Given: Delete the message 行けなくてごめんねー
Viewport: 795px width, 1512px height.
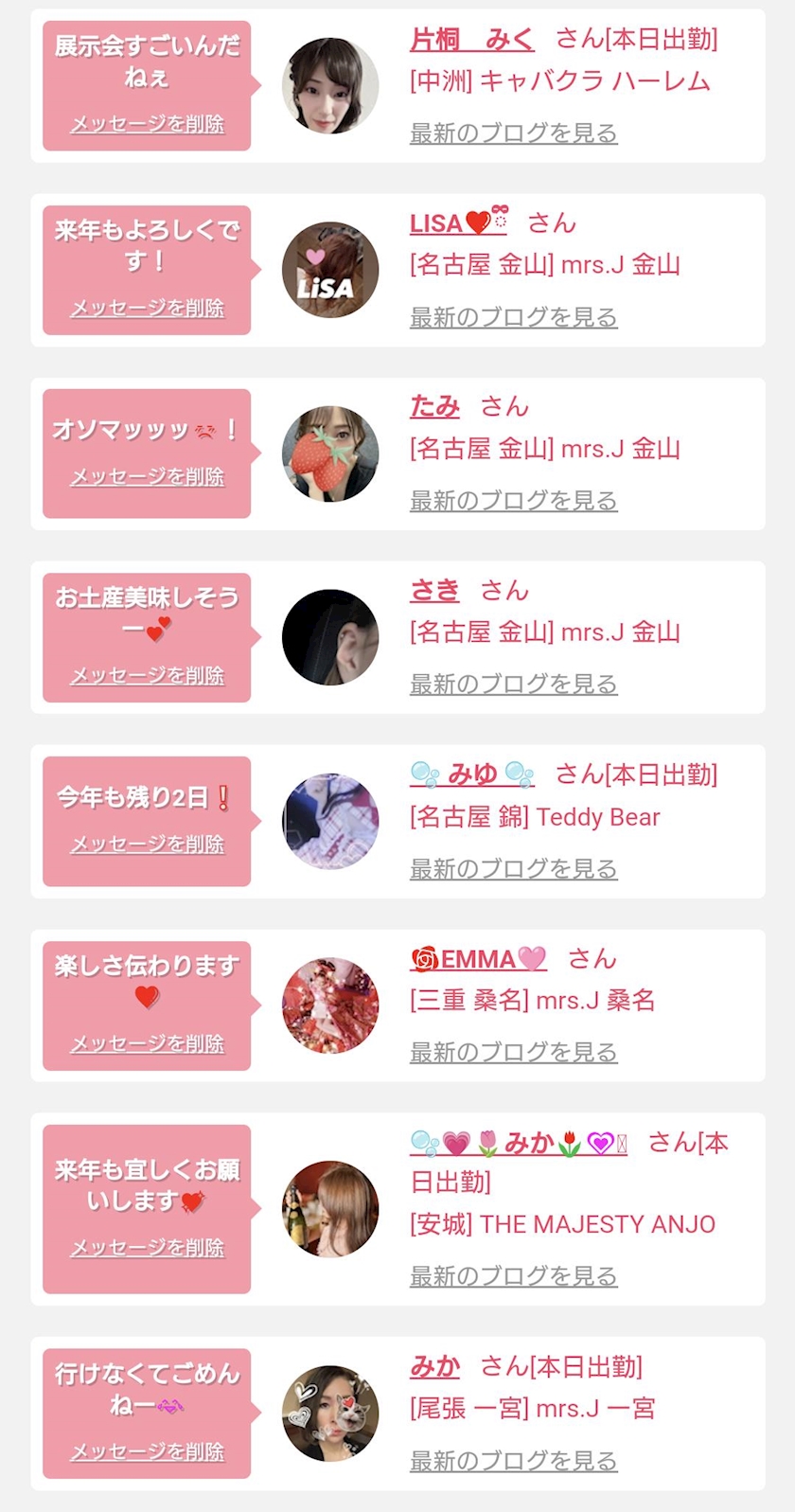Looking at the screenshot, I should [148, 1451].
